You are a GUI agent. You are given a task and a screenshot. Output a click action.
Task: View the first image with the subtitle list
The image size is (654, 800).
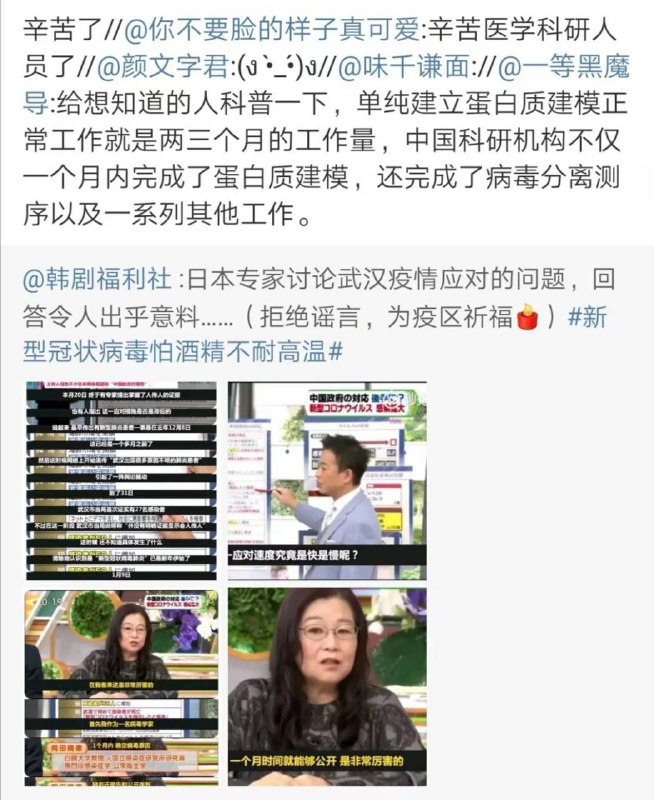click(x=121, y=479)
